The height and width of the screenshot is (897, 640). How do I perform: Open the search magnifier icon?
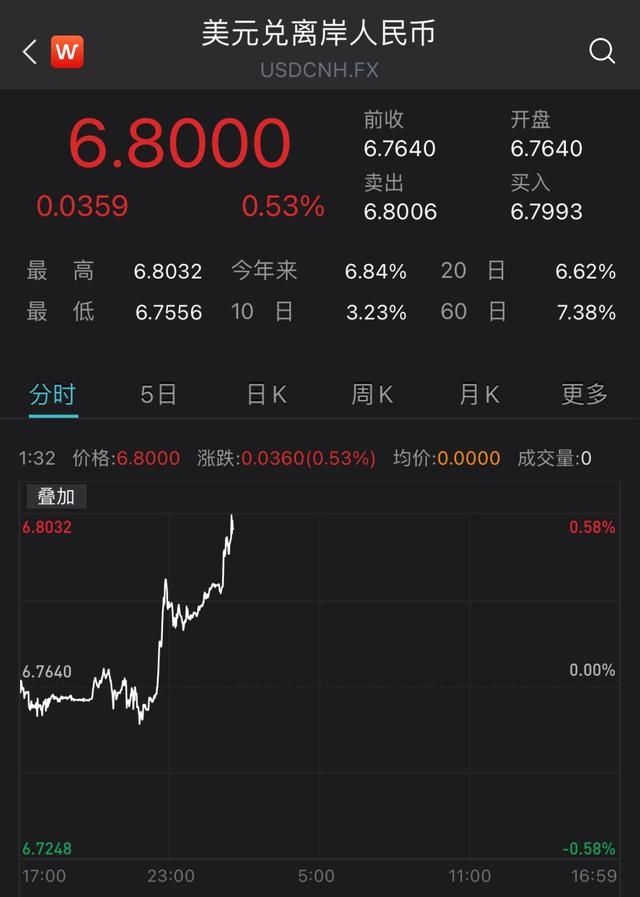click(602, 51)
